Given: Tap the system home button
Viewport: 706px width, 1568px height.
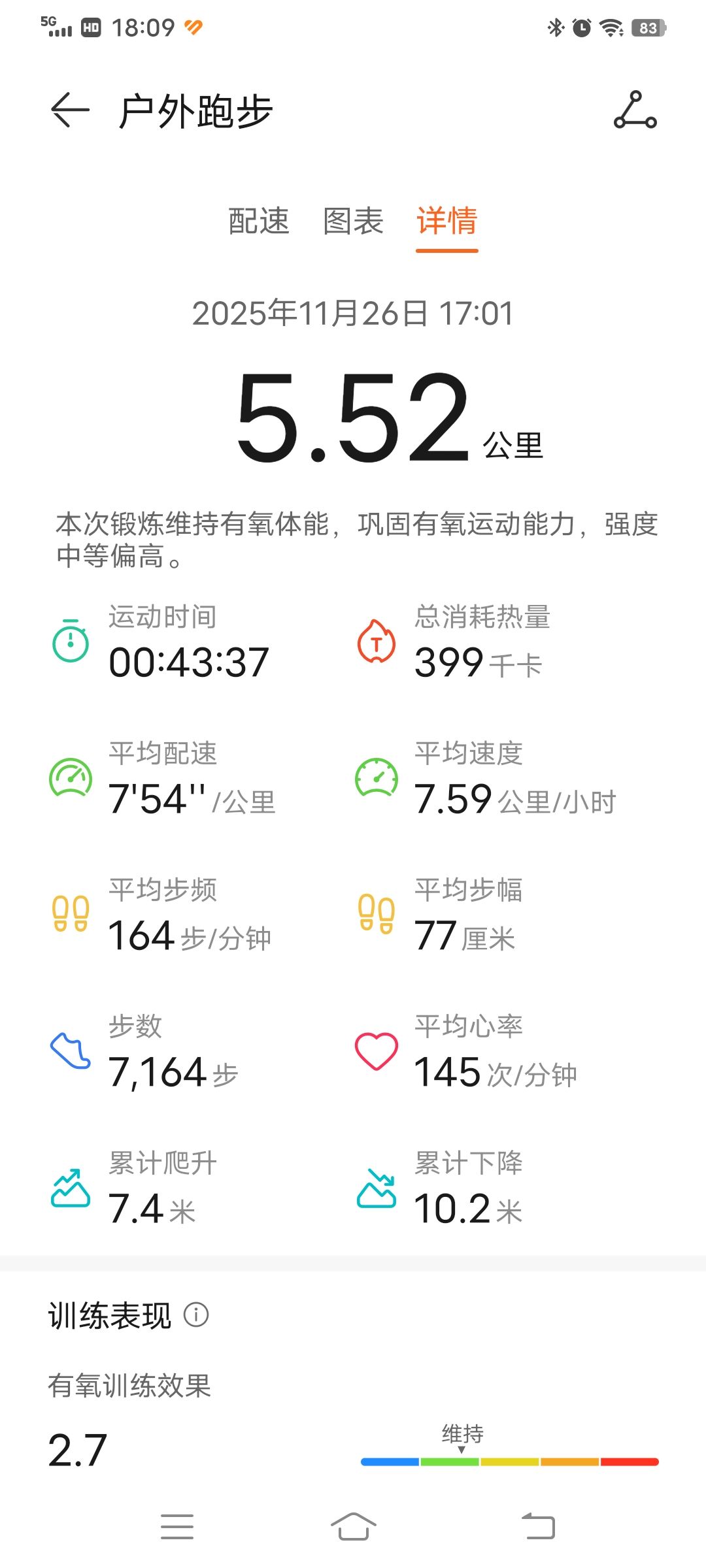Looking at the screenshot, I should (x=353, y=1526).
